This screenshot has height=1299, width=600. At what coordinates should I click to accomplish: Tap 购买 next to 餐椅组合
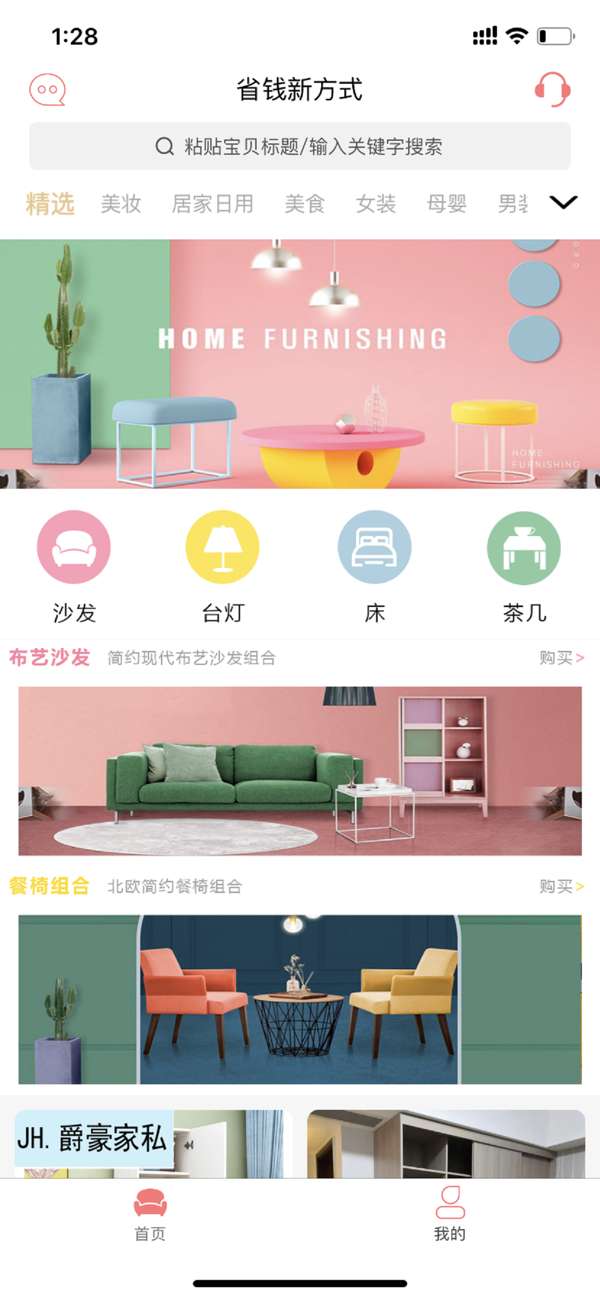(x=561, y=886)
